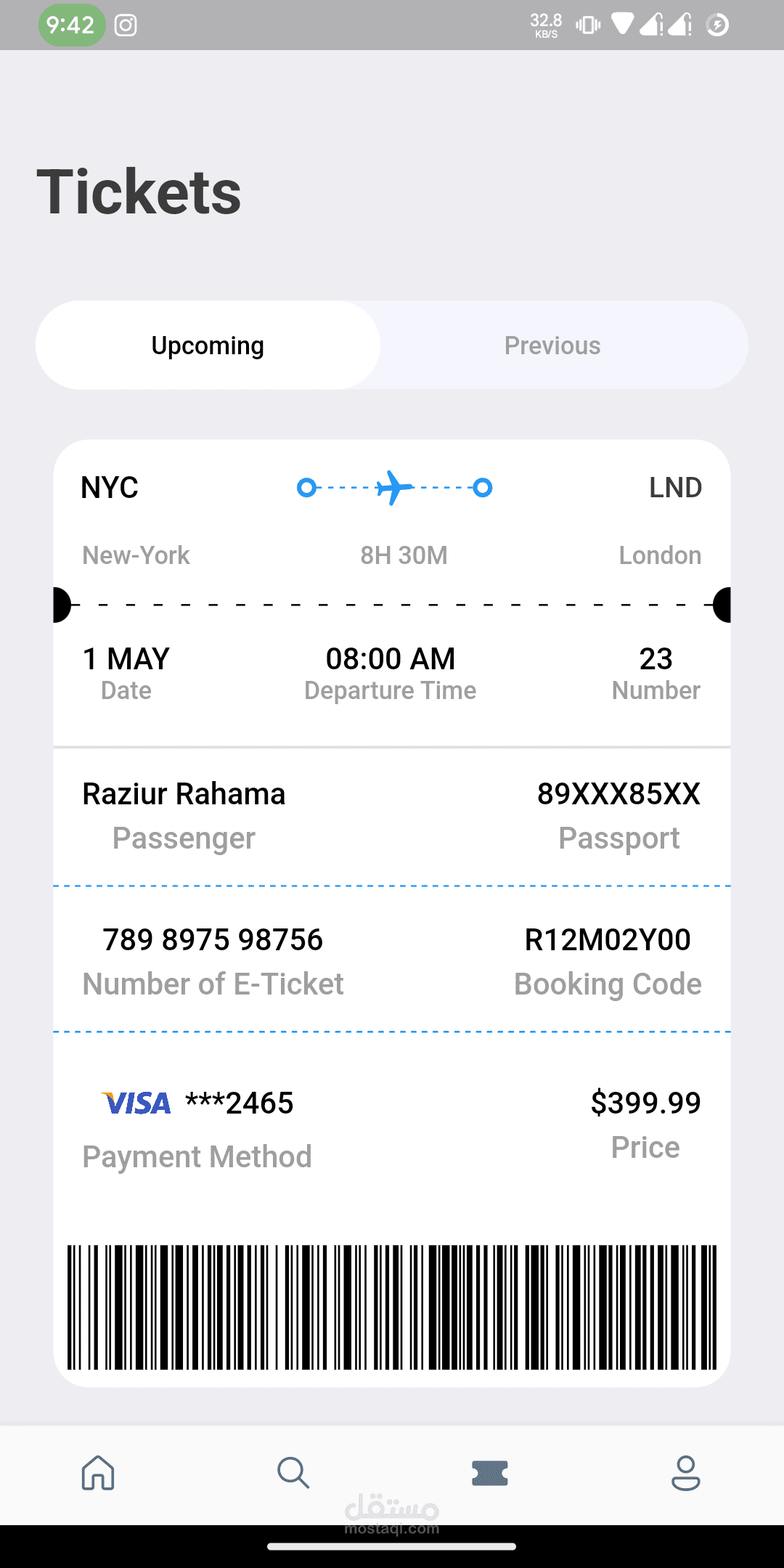The height and width of the screenshot is (1568, 784).
Task: Open the search tab in bottom navigation
Action: 293,1473
